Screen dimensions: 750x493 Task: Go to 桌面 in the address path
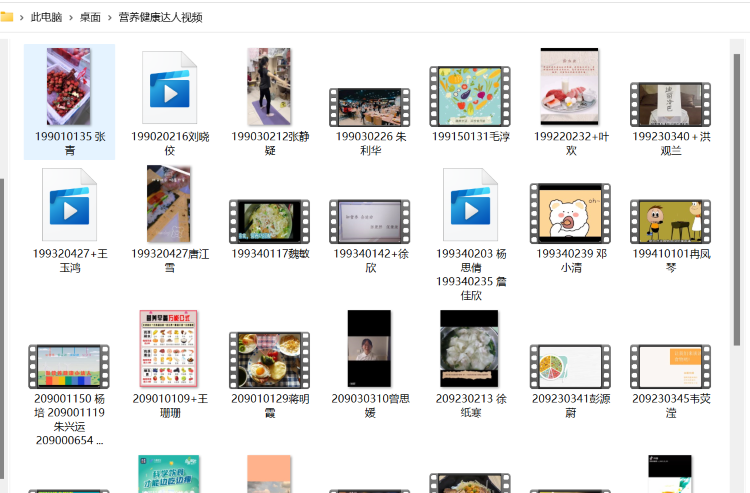click(x=90, y=18)
